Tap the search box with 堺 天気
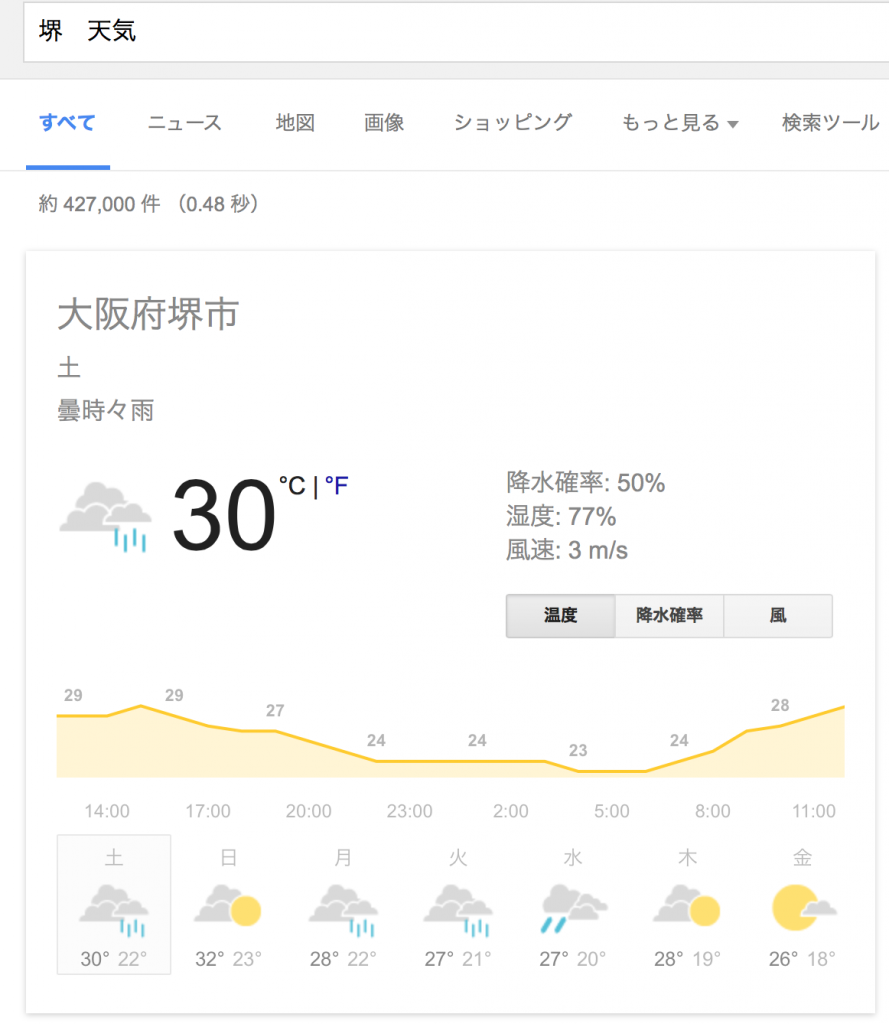889x1024 pixels. [450, 32]
